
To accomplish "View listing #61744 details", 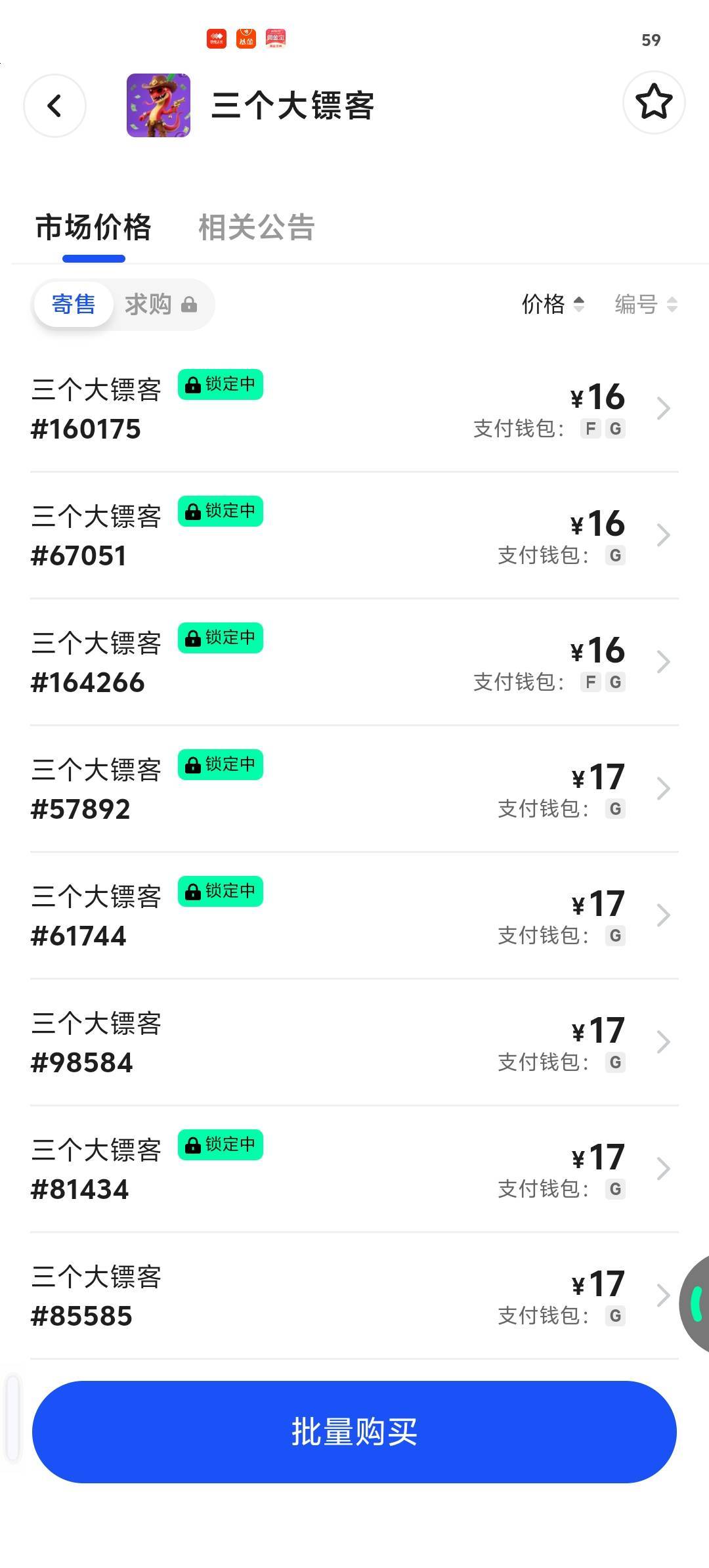I will point(354,916).
